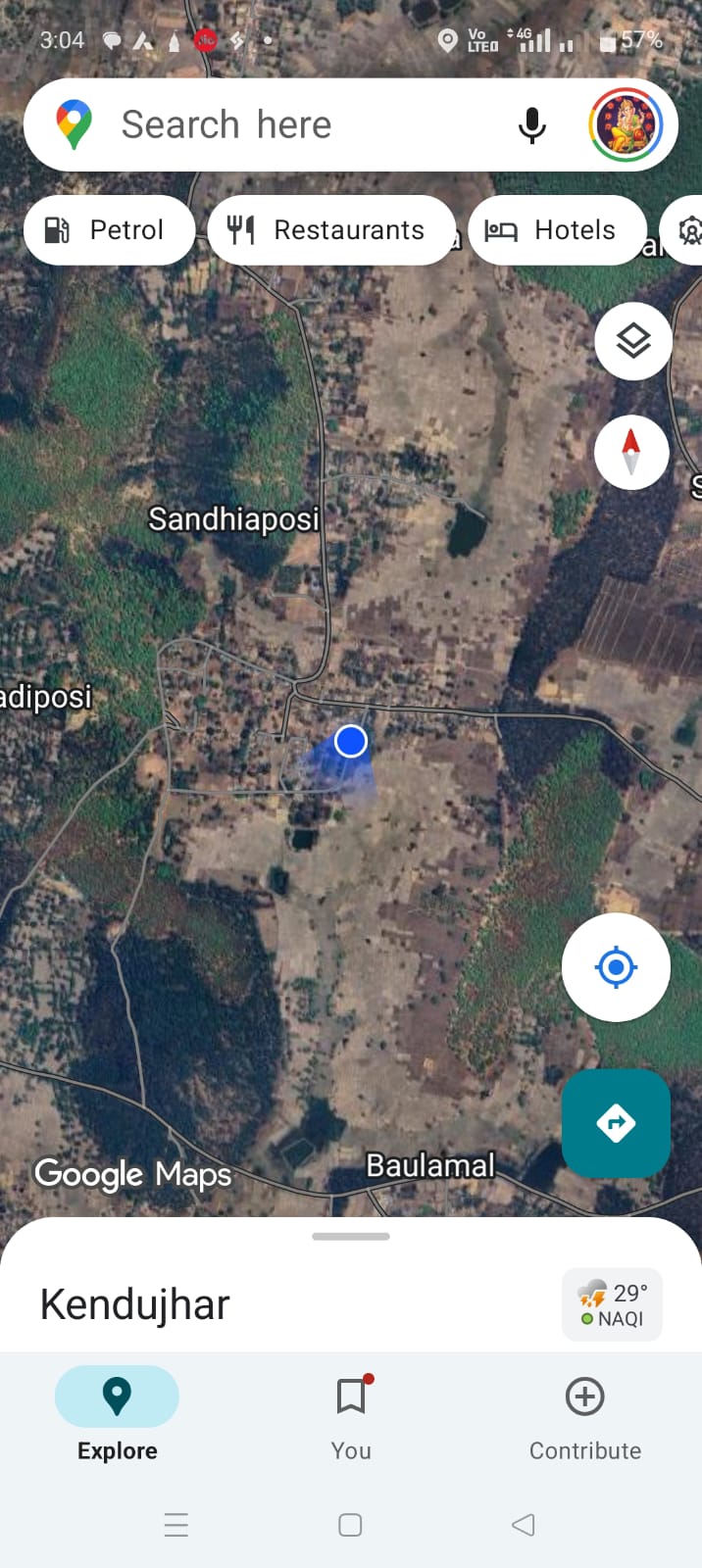This screenshot has height=1568, width=702.
Task: Open the map layers button
Action: pyautogui.click(x=633, y=341)
